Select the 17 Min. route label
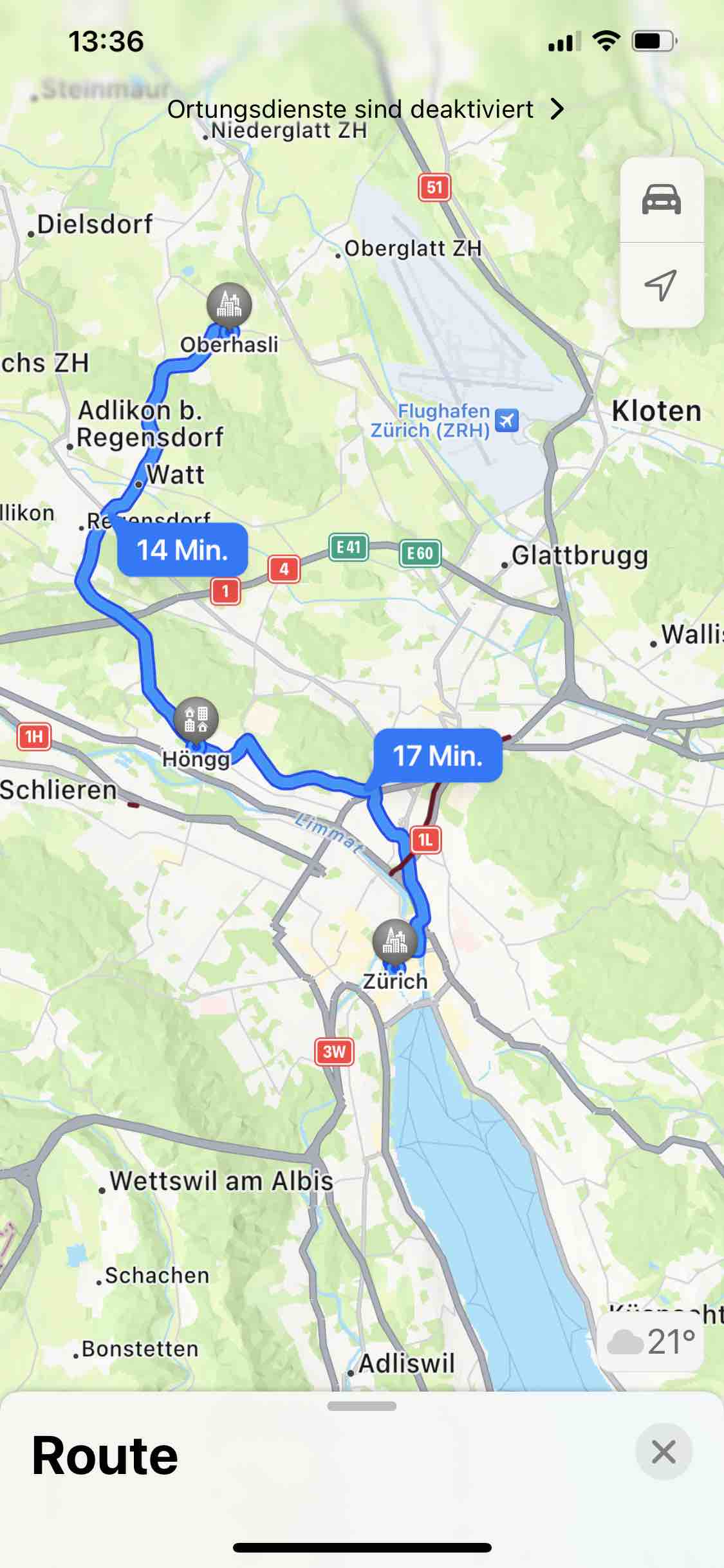Image resolution: width=724 pixels, height=1568 pixels. pyautogui.click(x=438, y=756)
